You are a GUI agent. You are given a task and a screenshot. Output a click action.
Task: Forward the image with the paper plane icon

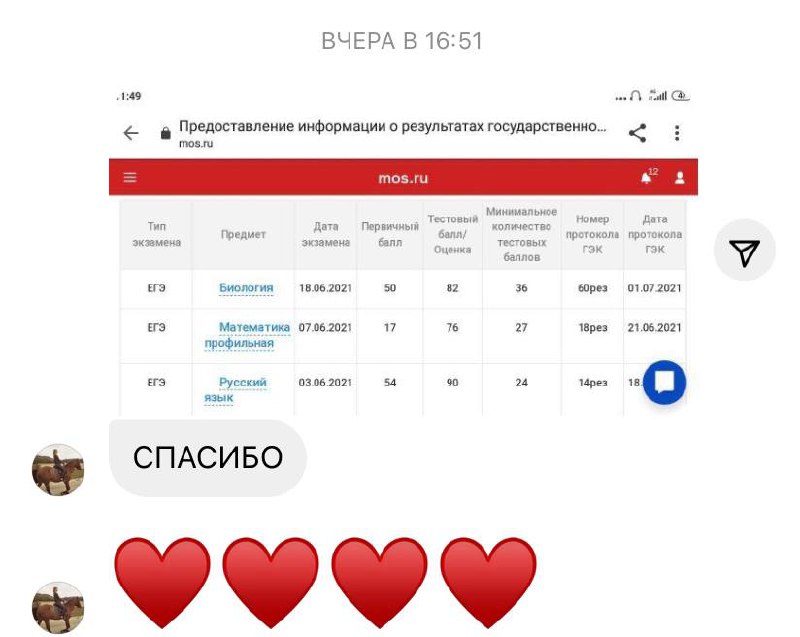click(x=745, y=253)
